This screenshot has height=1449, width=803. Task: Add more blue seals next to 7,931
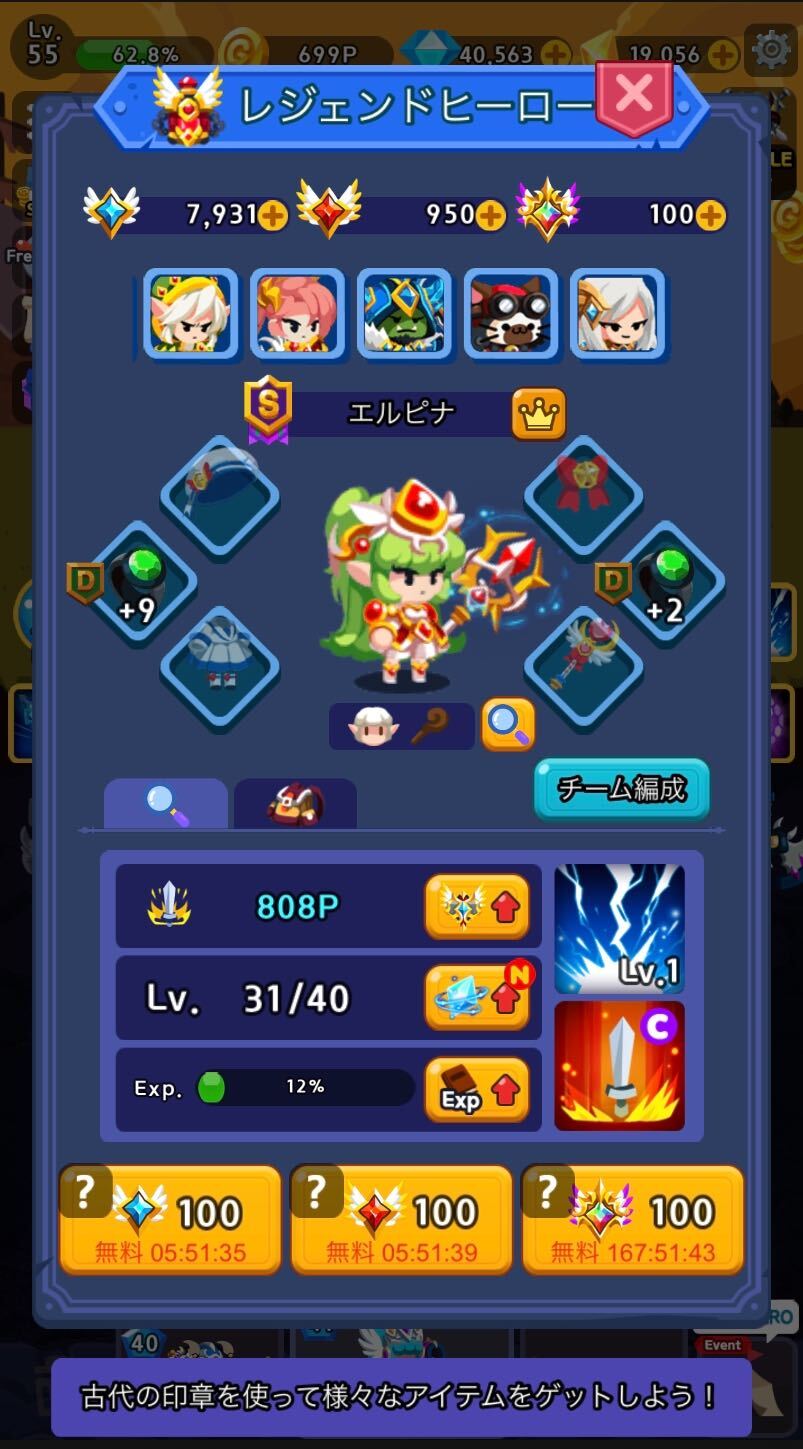pos(272,214)
